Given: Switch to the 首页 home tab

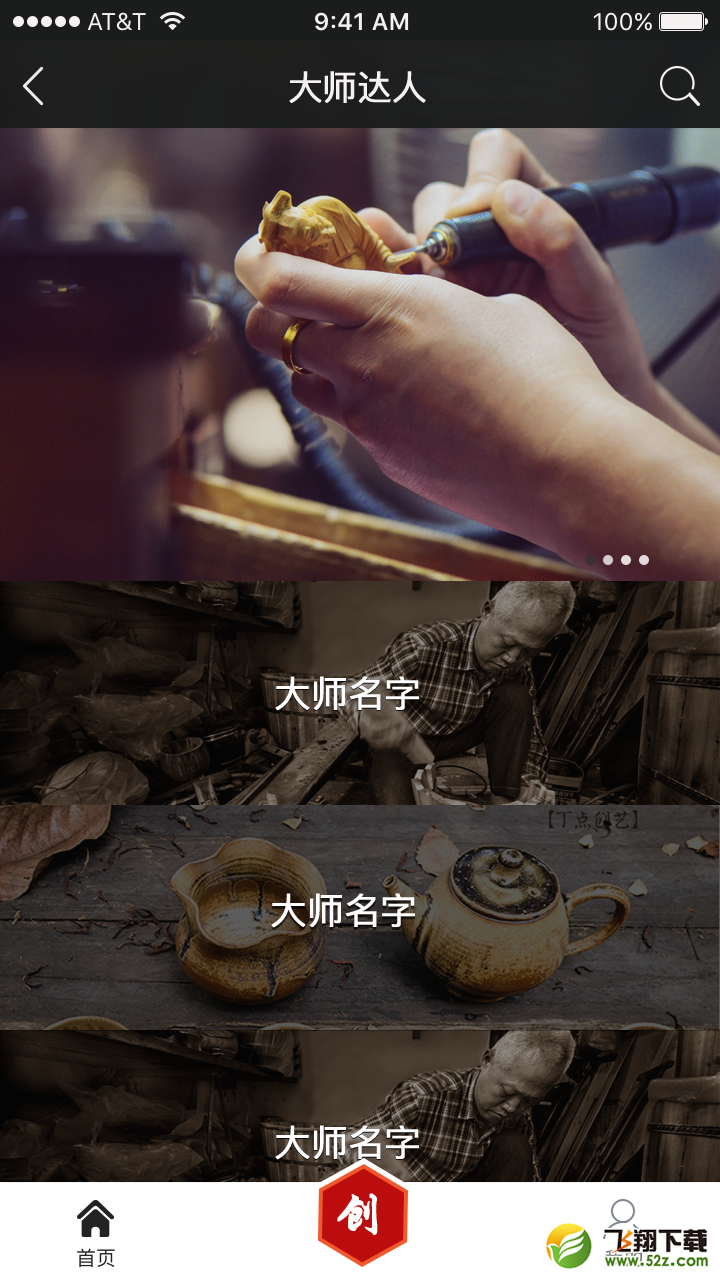Looking at the screenshot, I should point(96,1233).
